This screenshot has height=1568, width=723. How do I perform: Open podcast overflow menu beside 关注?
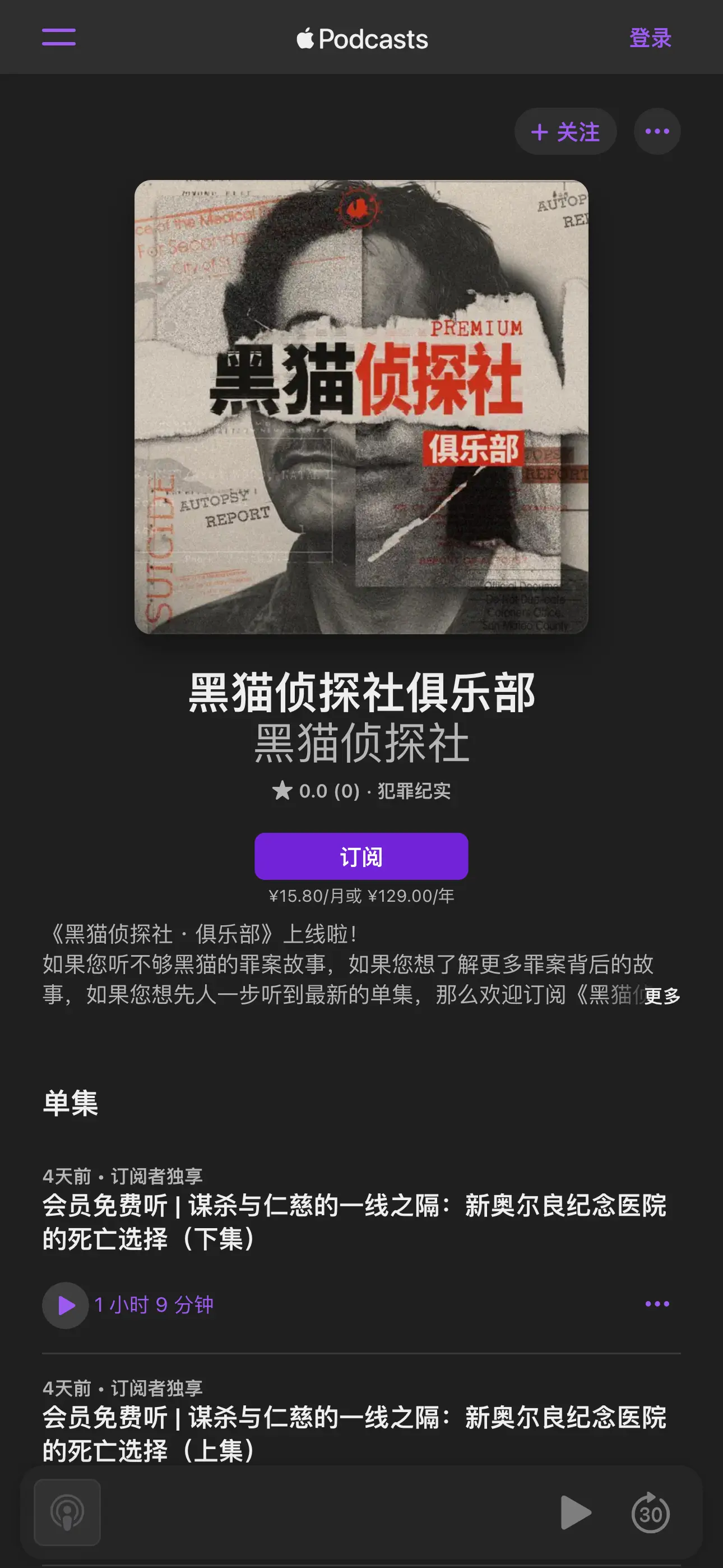657,131
